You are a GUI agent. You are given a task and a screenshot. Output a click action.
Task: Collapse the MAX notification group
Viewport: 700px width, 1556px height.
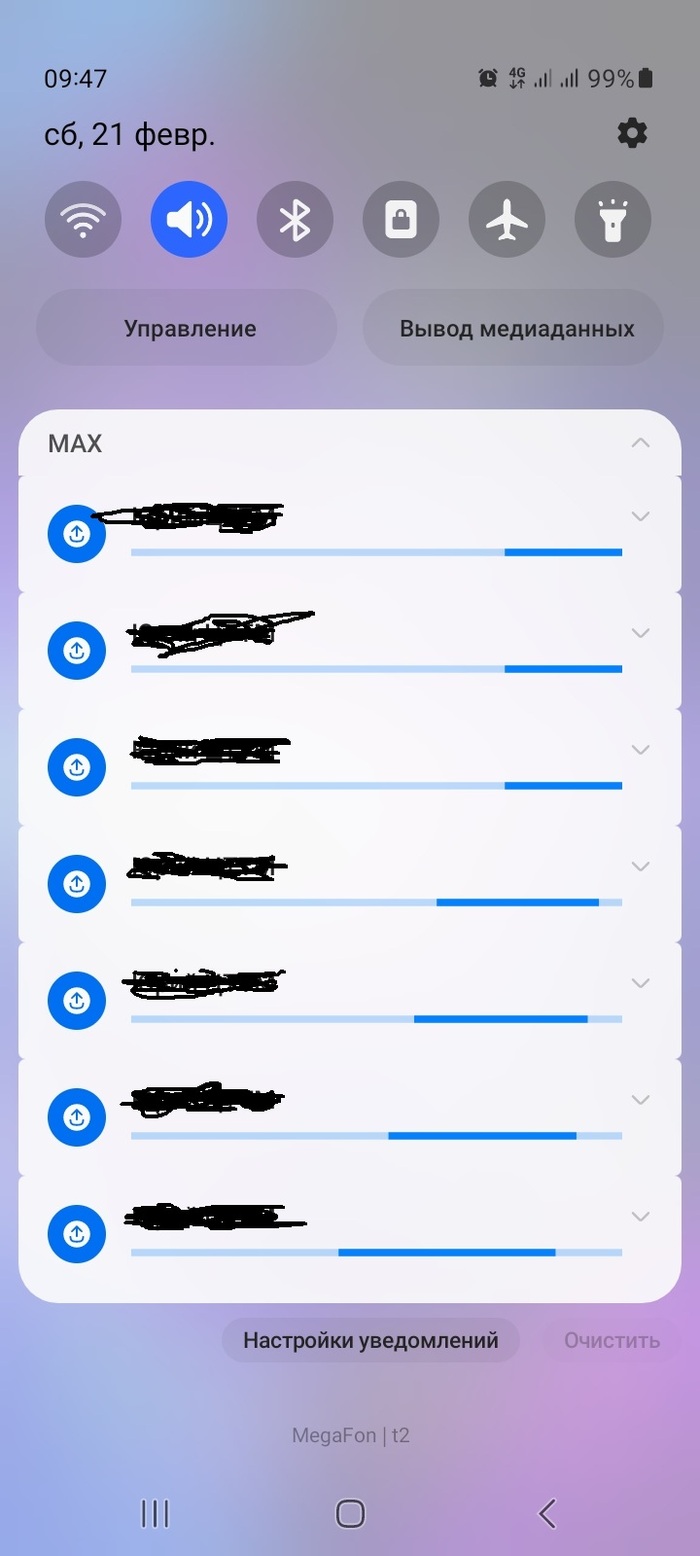tap(641, 443)
